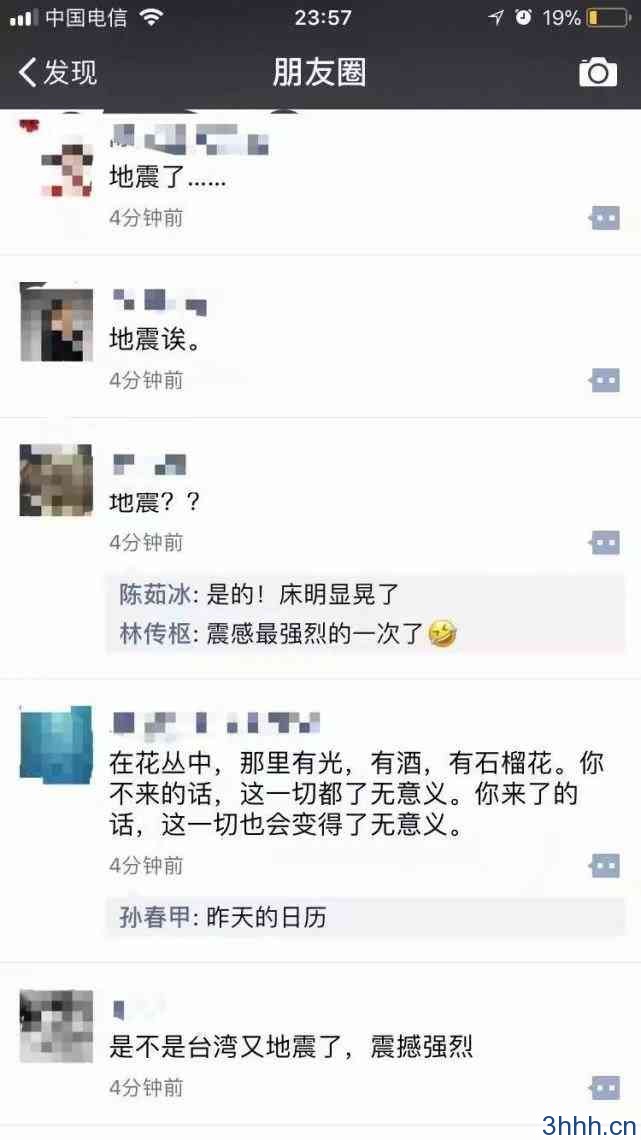The width and height of the screenshot is (641, 1140).
Task: Open comment menu on the 是不是台湾又地震了 post
Action: [605, 1088]
